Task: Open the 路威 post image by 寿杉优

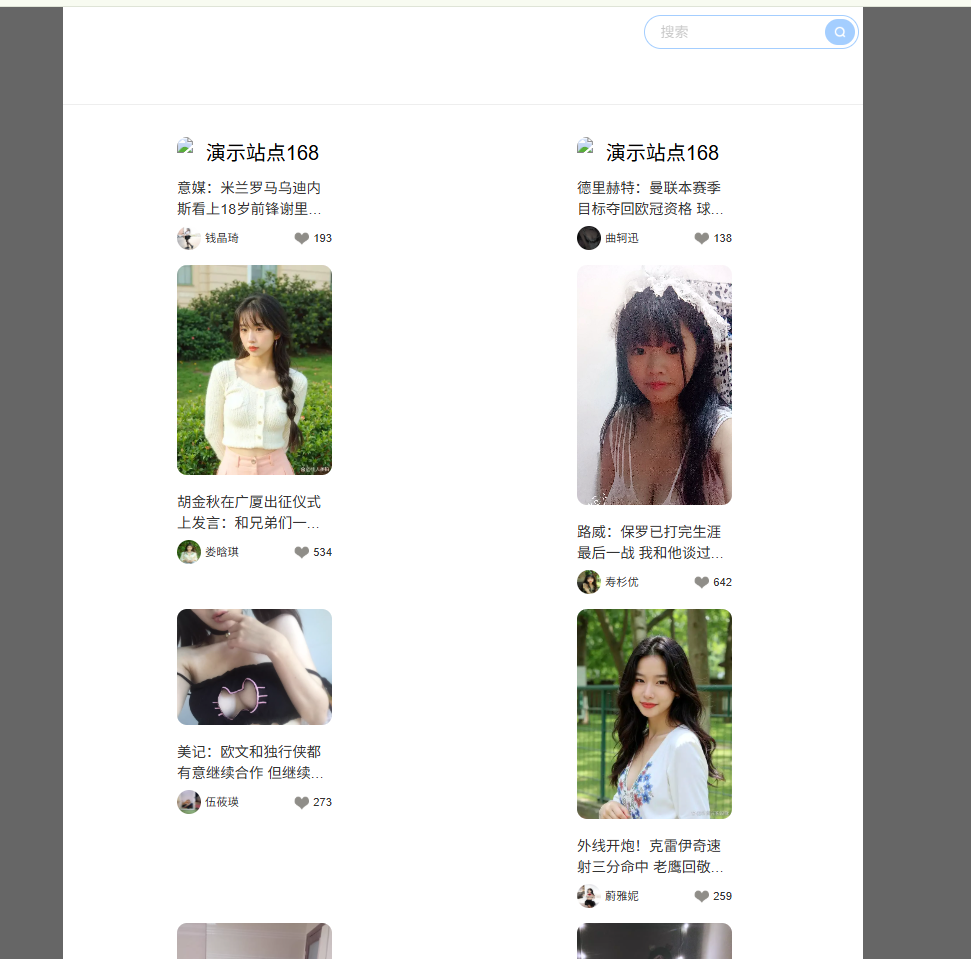Action: click(x=654, y=385)
